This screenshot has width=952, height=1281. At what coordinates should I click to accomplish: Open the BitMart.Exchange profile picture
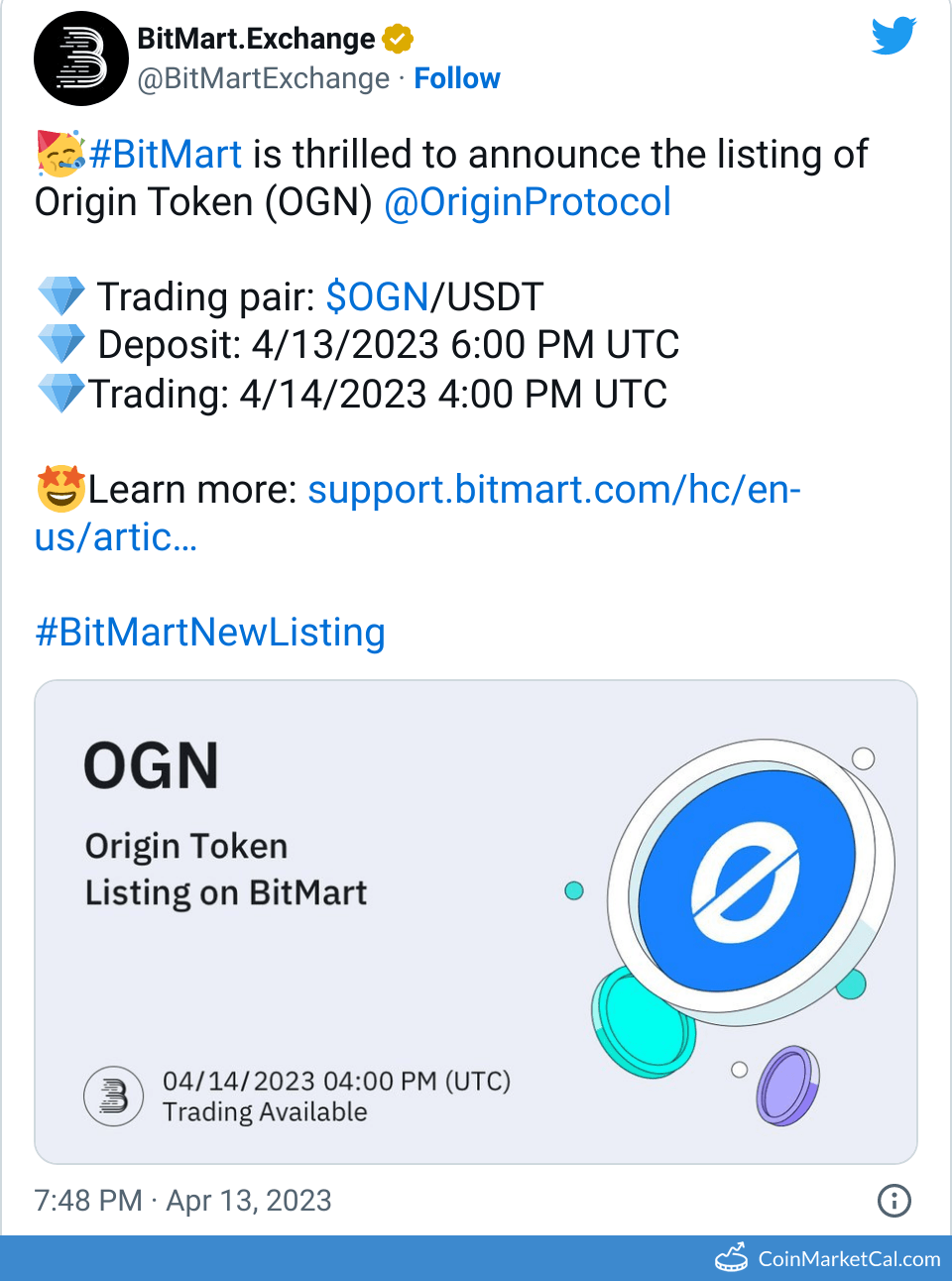[x=81, y=58]
